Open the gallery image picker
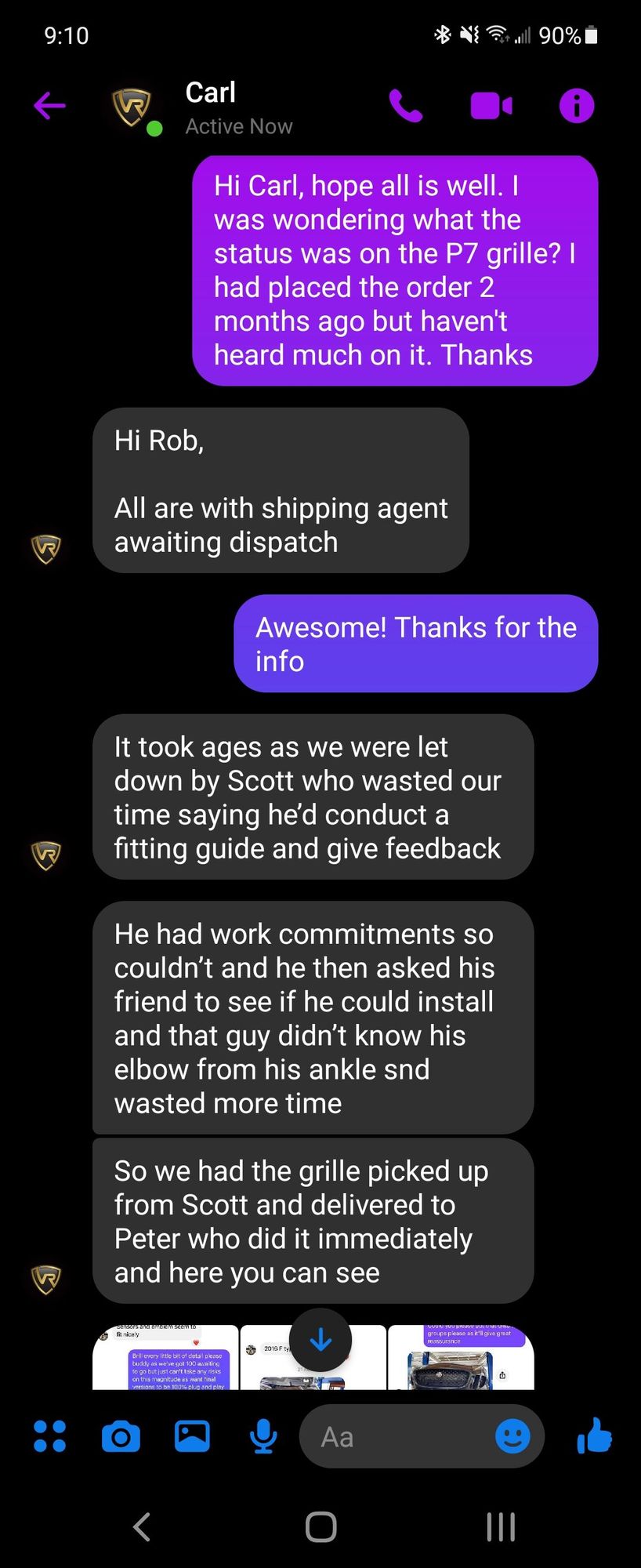The height and width of the screenshot is (1568, 641). coord(192,1436)
